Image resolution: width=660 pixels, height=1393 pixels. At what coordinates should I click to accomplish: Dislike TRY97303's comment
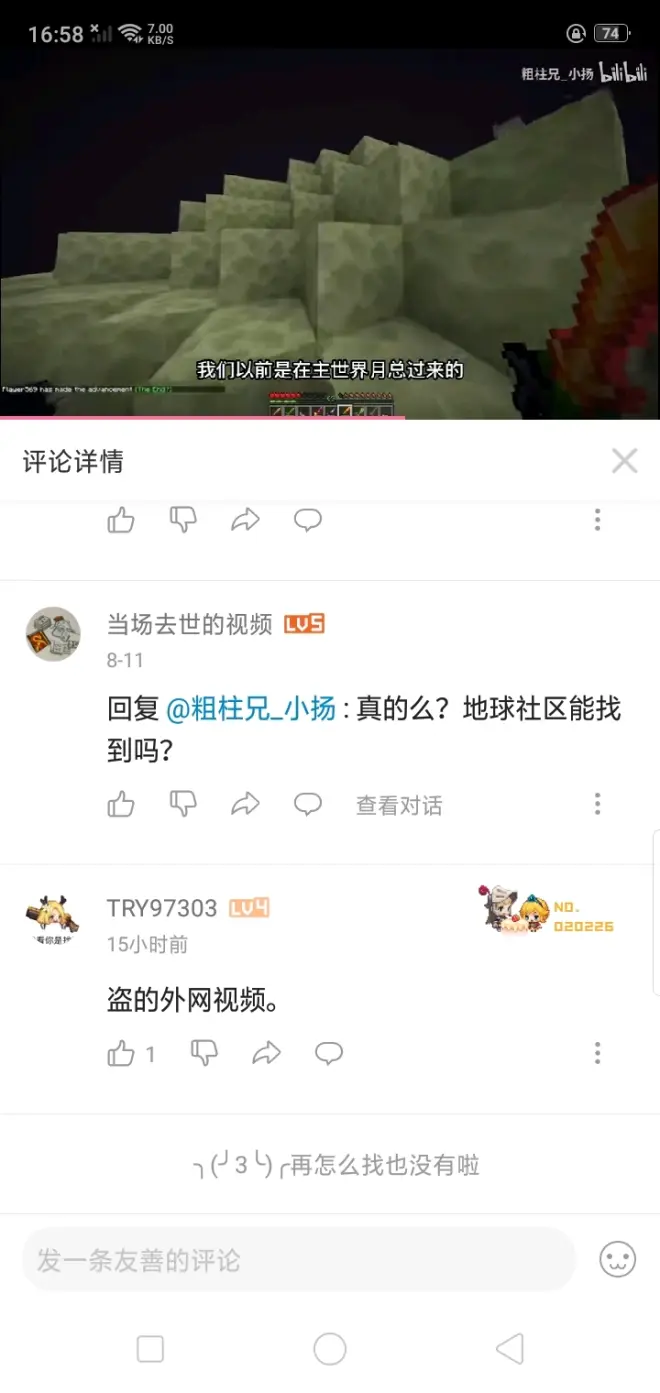click(x=204, y=1052)
